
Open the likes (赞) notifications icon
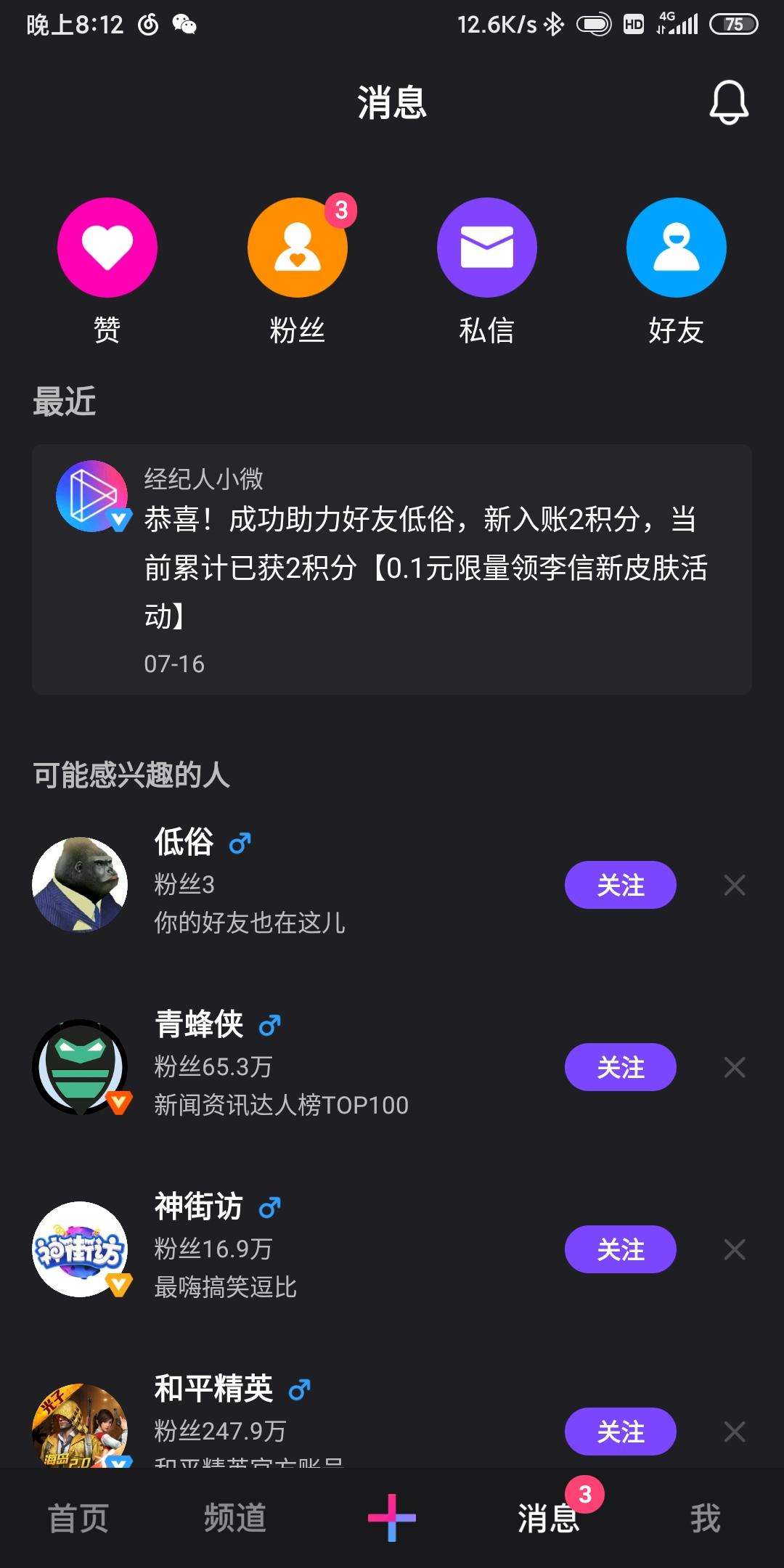(x=107, y=247)
